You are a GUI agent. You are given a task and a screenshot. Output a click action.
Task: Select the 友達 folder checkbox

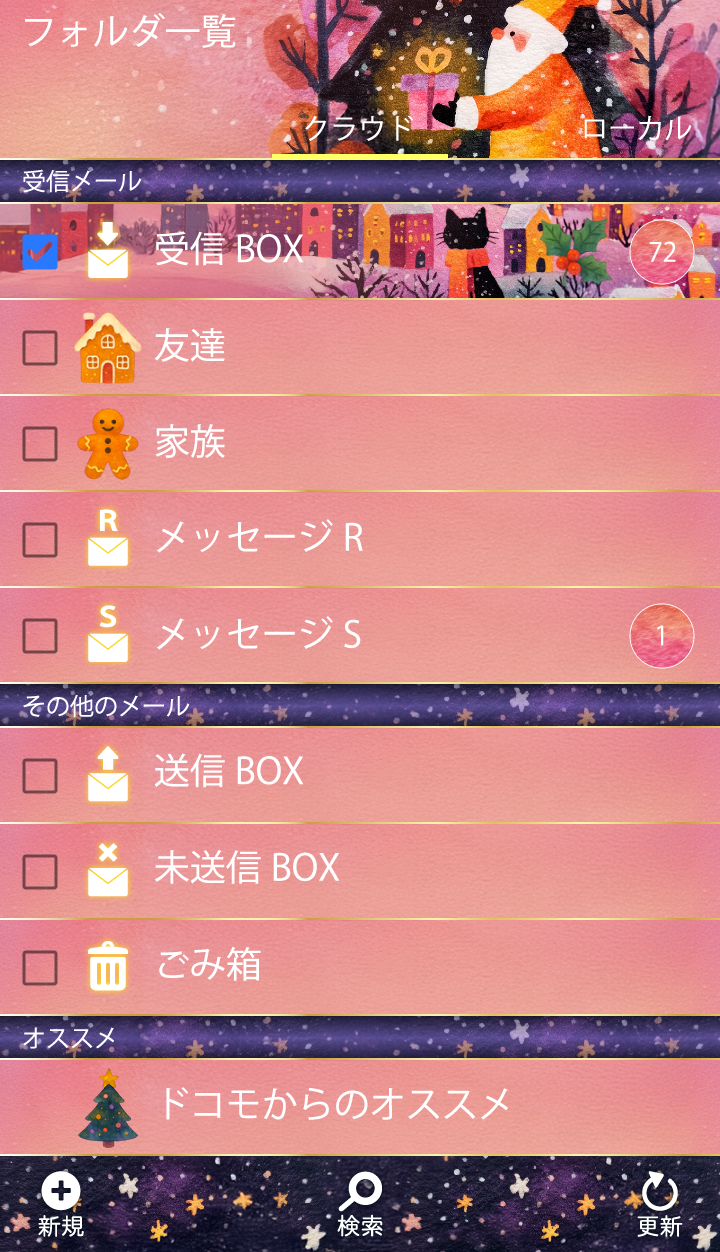pyautogui.click(x=40, y=348)
